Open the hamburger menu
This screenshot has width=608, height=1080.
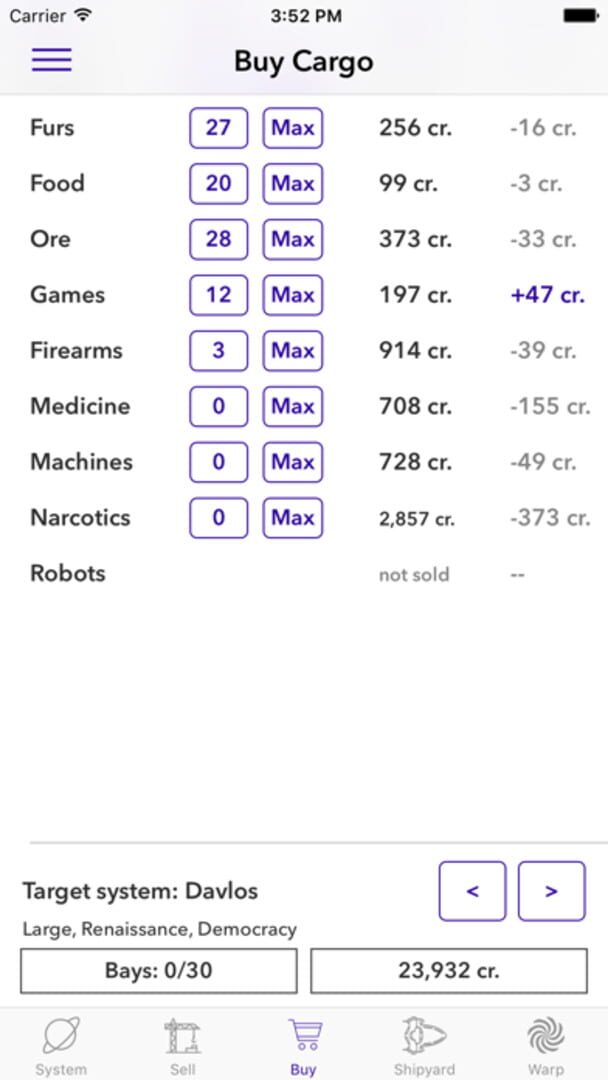tap(52, 60)
